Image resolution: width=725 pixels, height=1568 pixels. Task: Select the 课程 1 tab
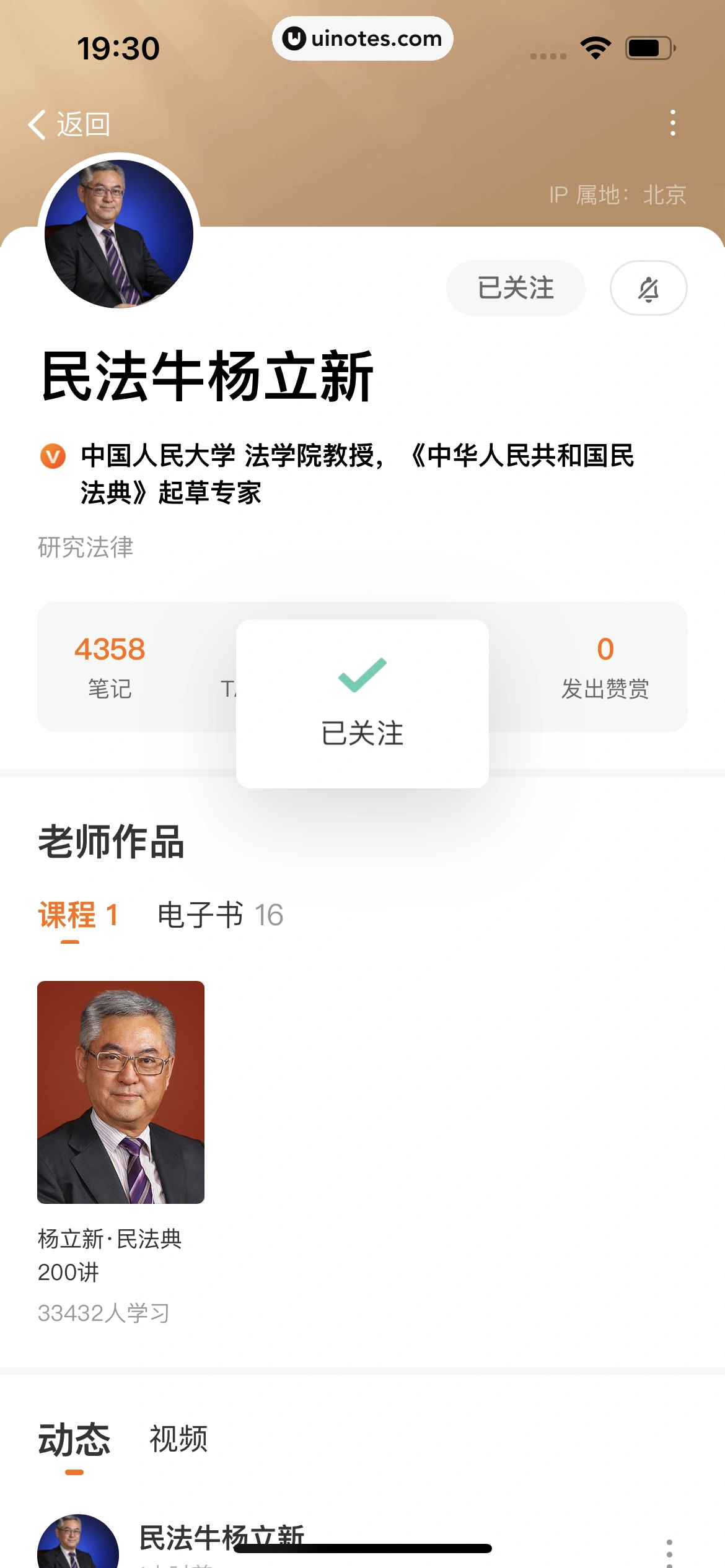[78, 915]
